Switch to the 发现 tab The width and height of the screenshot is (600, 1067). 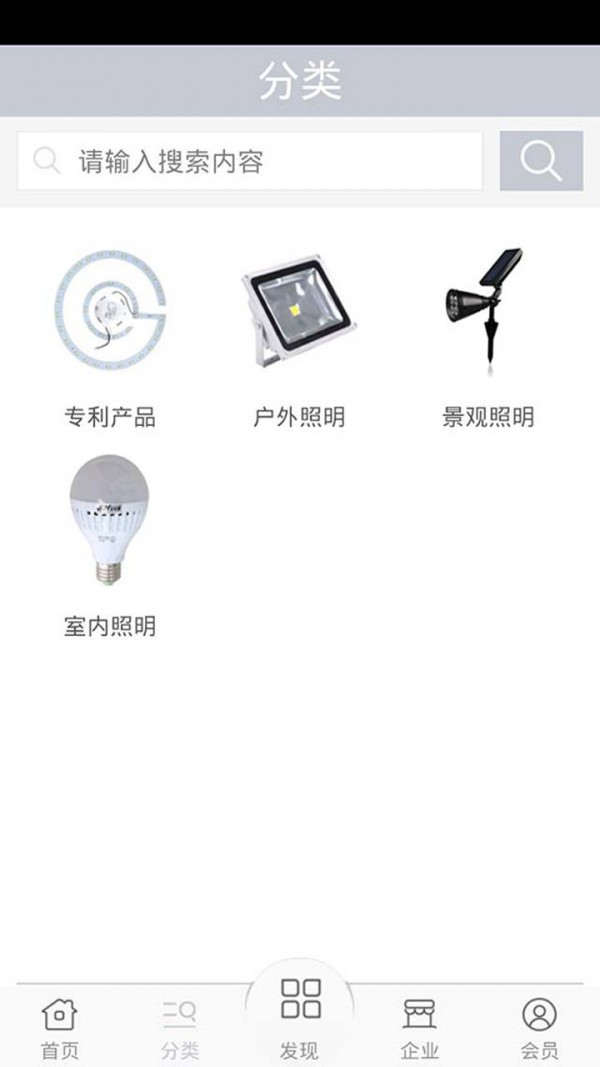(x=300, y=1020)
